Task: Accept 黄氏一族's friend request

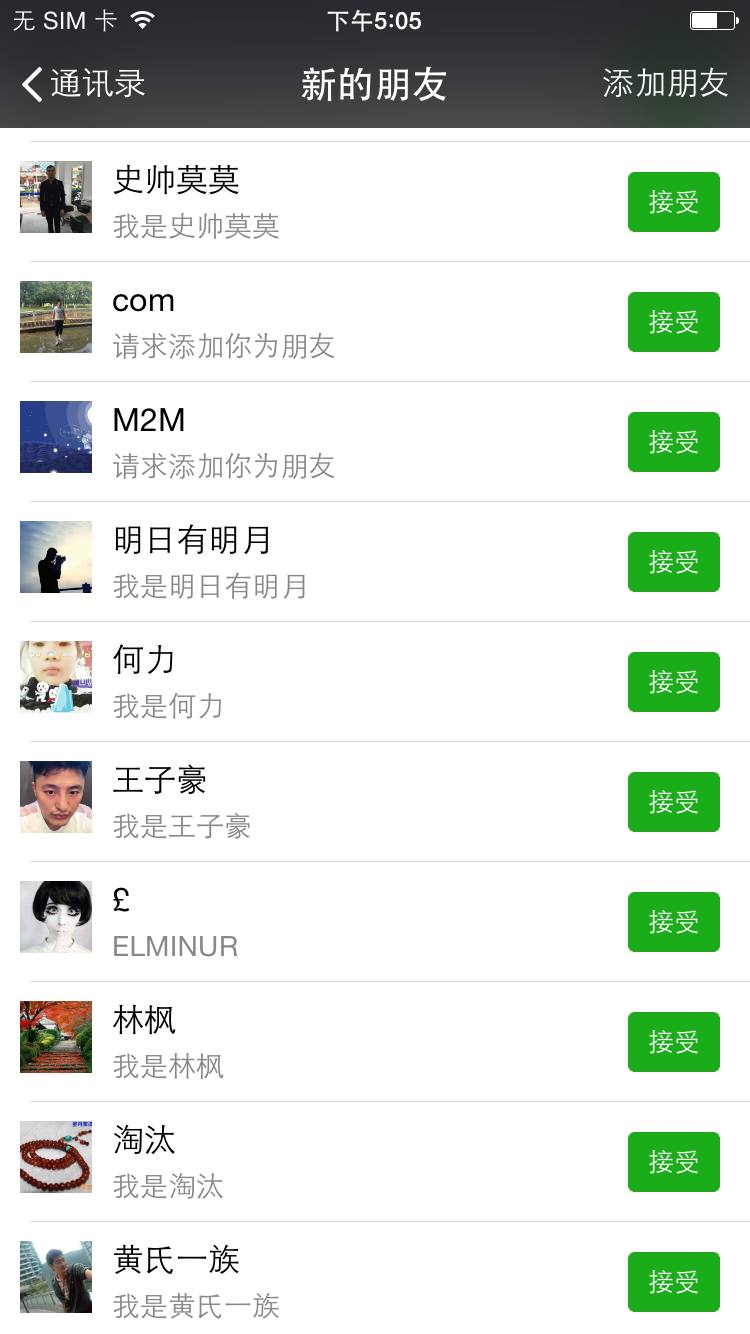Action: pyautogui.click(x=673, y=1282)
